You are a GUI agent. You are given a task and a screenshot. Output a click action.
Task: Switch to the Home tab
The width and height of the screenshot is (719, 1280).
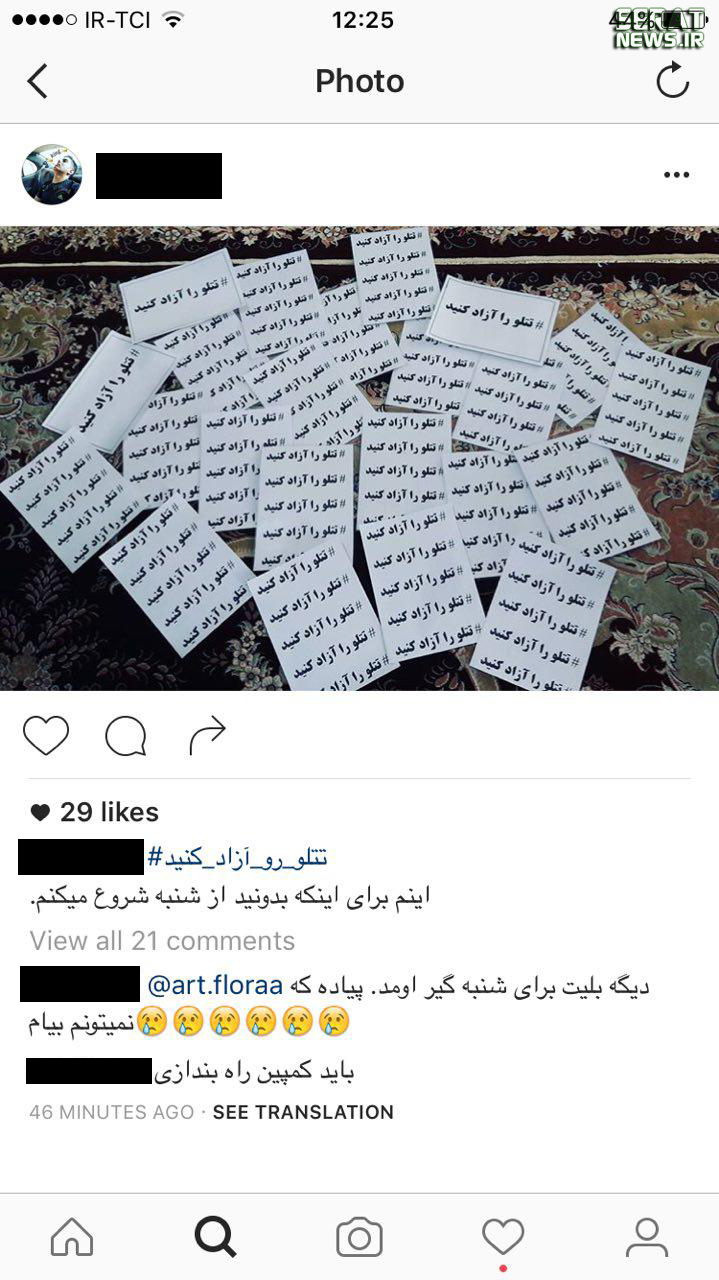tap(72, 1238)
